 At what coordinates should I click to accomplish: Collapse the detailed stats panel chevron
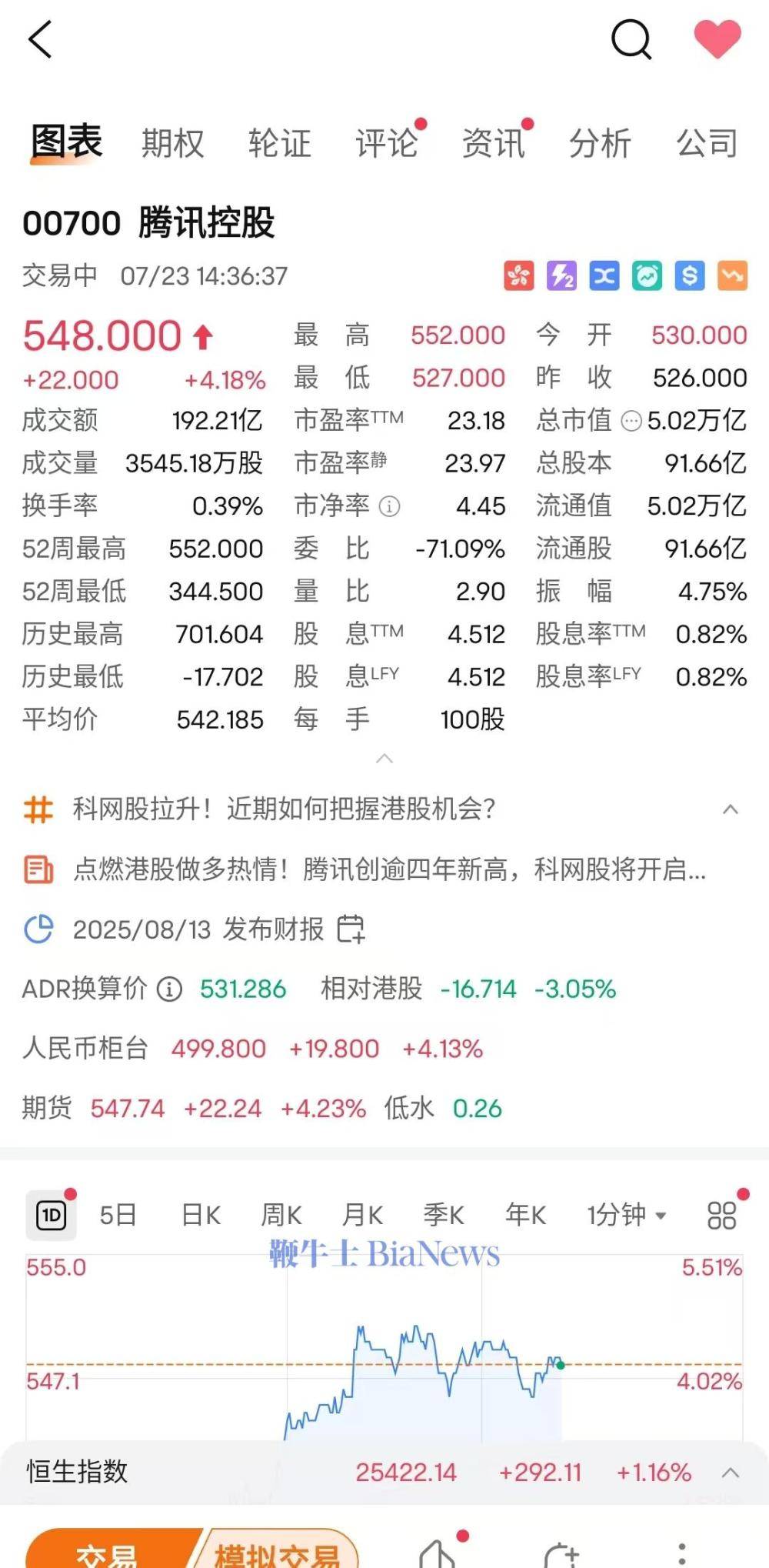[384, 759]
